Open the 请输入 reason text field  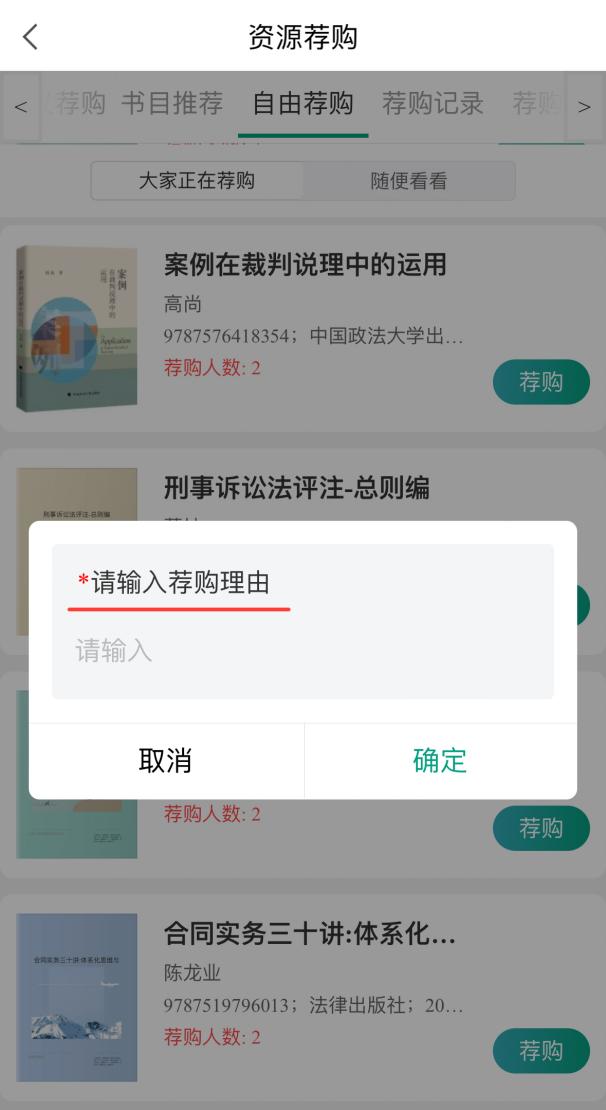(302, 651)
